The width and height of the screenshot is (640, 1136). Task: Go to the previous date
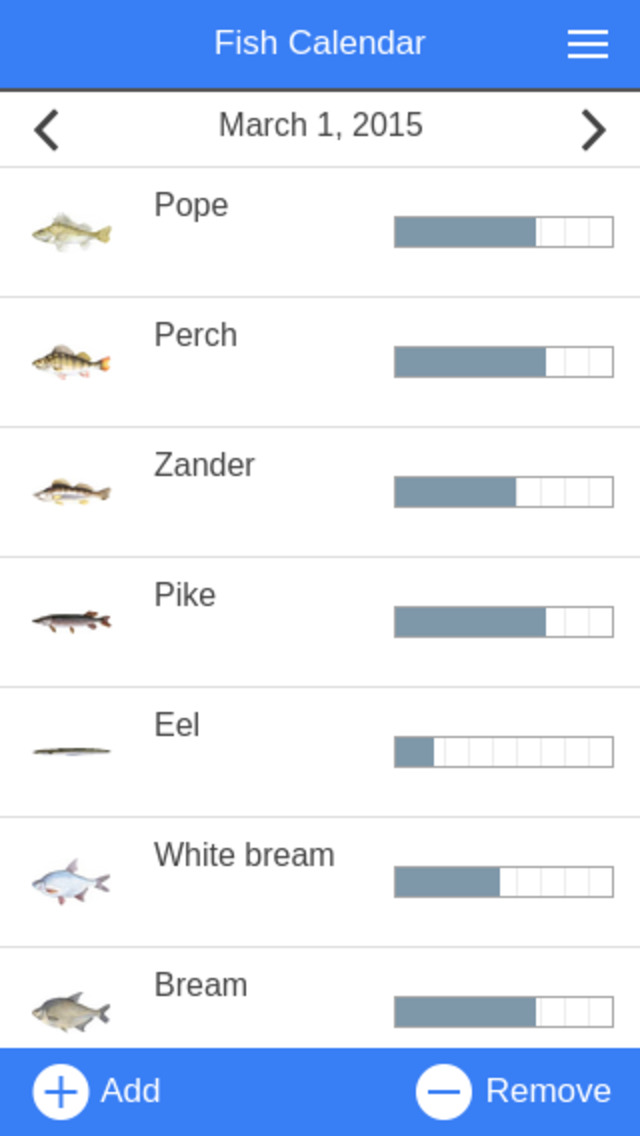(x=46, y=130)
